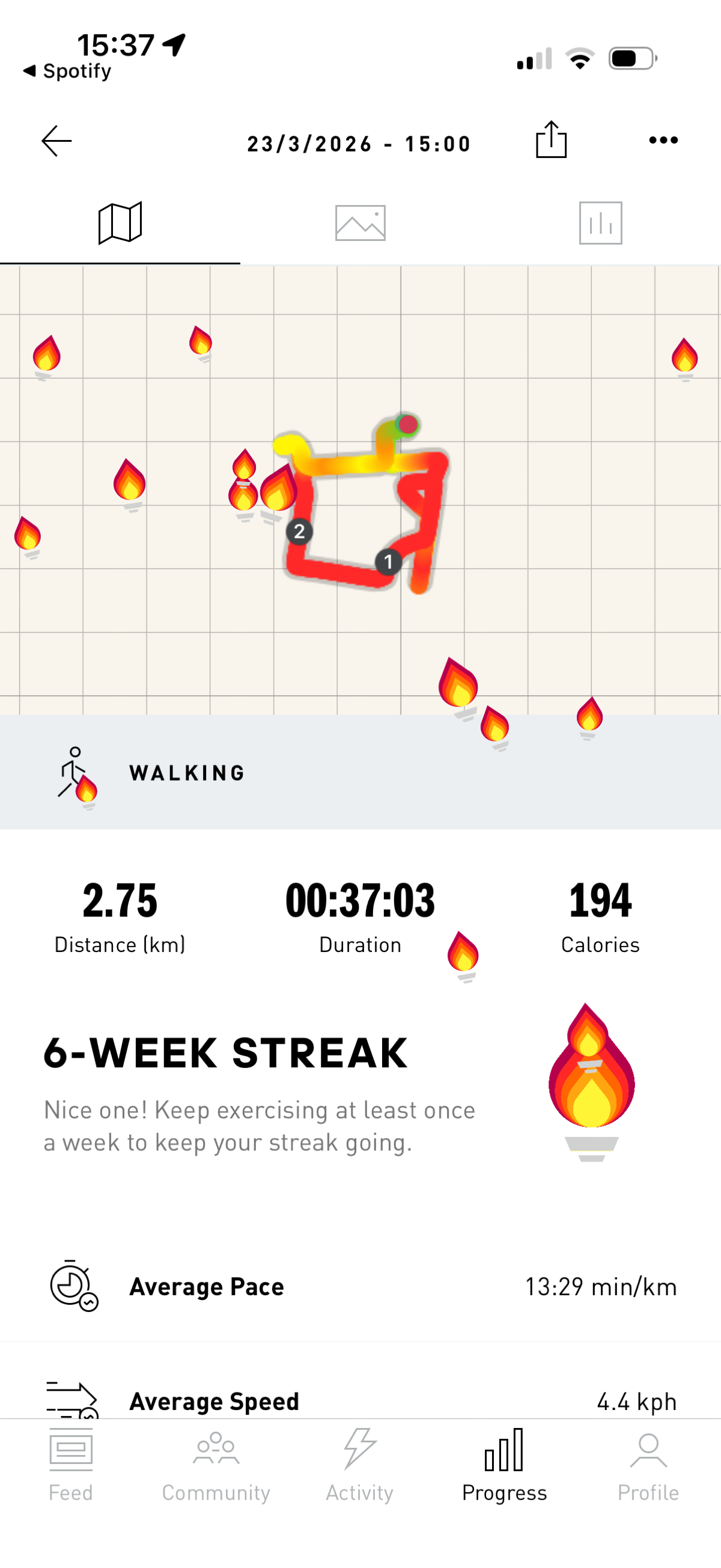Switch to the photos tab
The width and height of the screenshot is (721, 1568).
coord(360,223)
